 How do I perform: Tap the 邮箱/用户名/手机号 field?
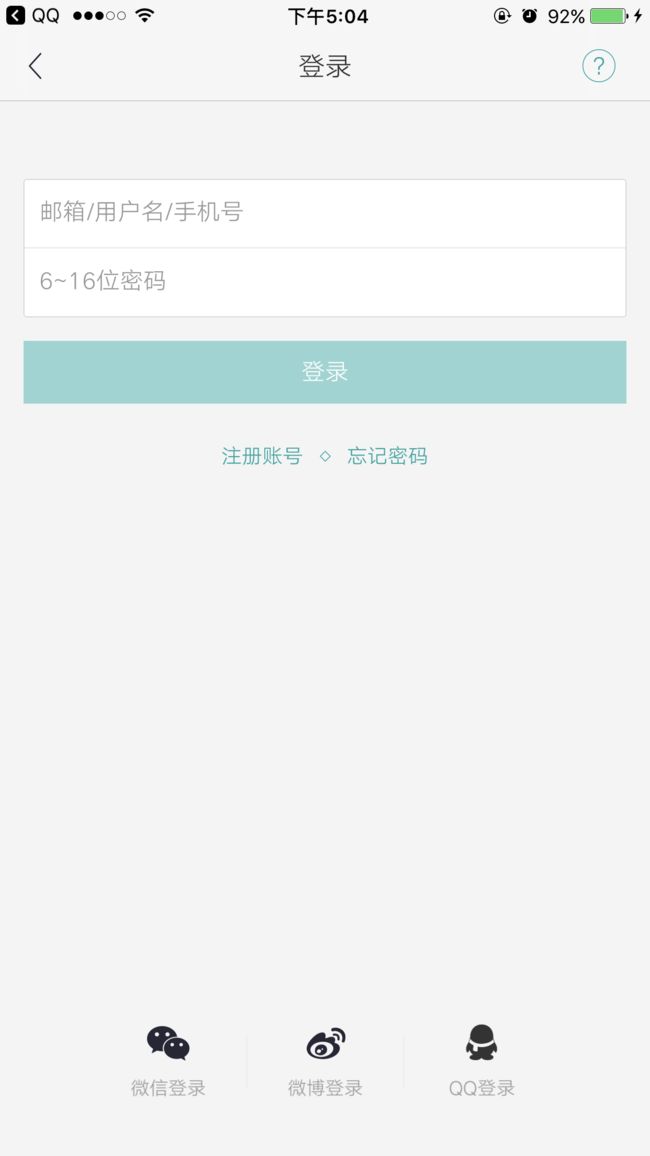coord(325,213)
